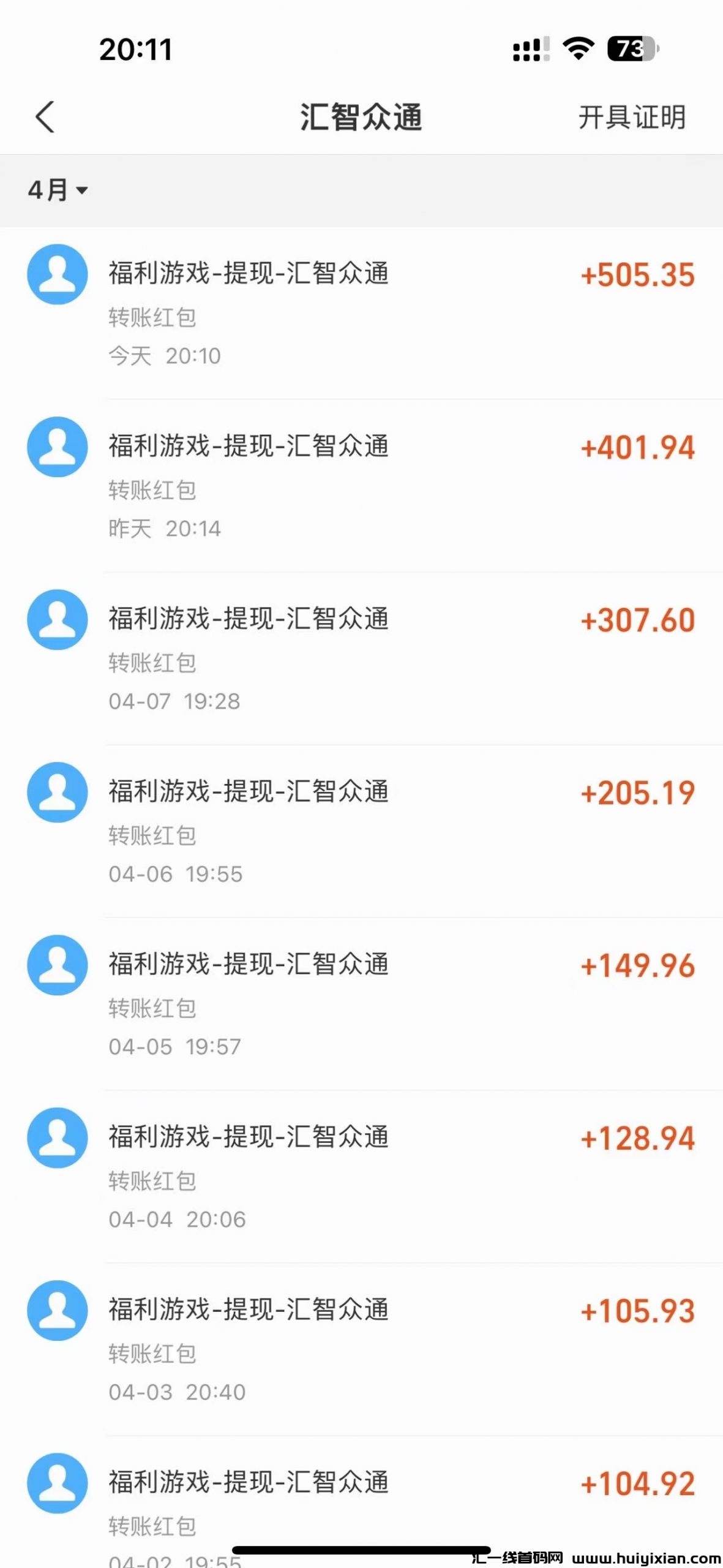The height and width of the screenshot is (1568, 723).
Task: Select the avatar on the 04-03 transaction
Action: click(x=57, y=1310)
